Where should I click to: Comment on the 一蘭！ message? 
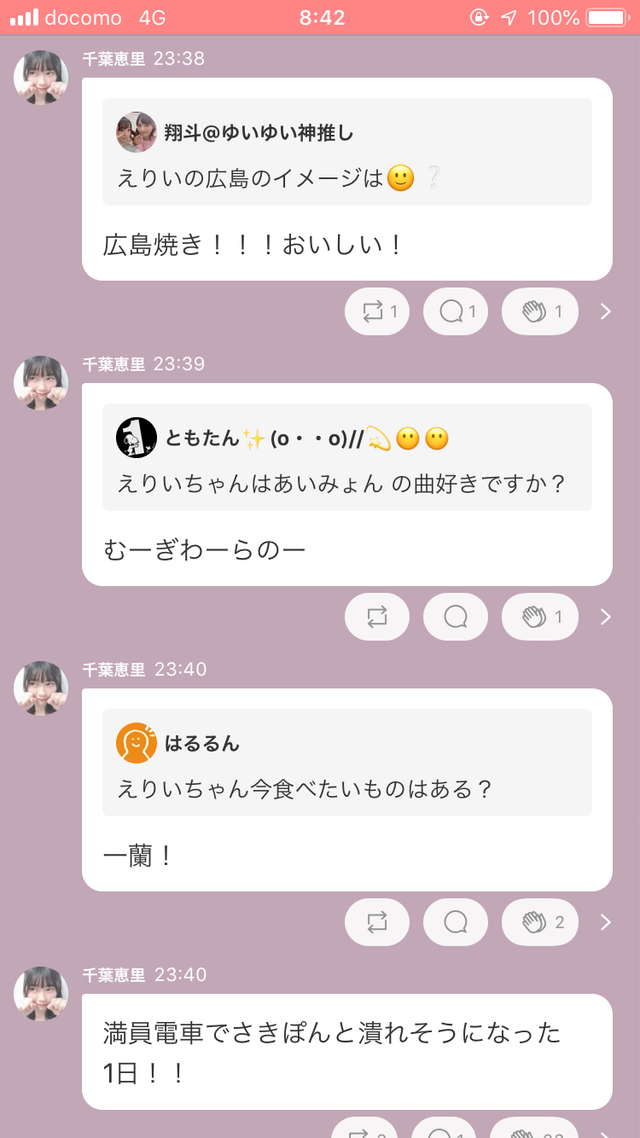pyautogui.click(x=455, y=922)
